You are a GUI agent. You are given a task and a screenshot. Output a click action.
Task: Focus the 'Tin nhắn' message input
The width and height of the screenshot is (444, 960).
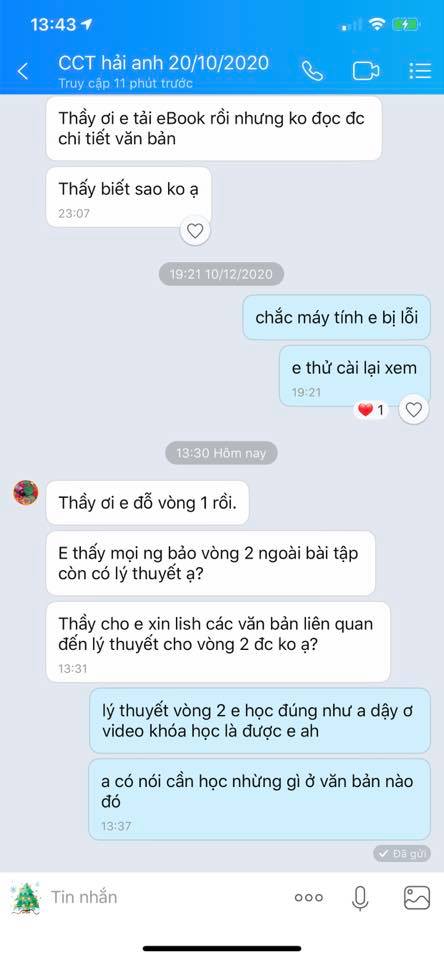[165, 897]
